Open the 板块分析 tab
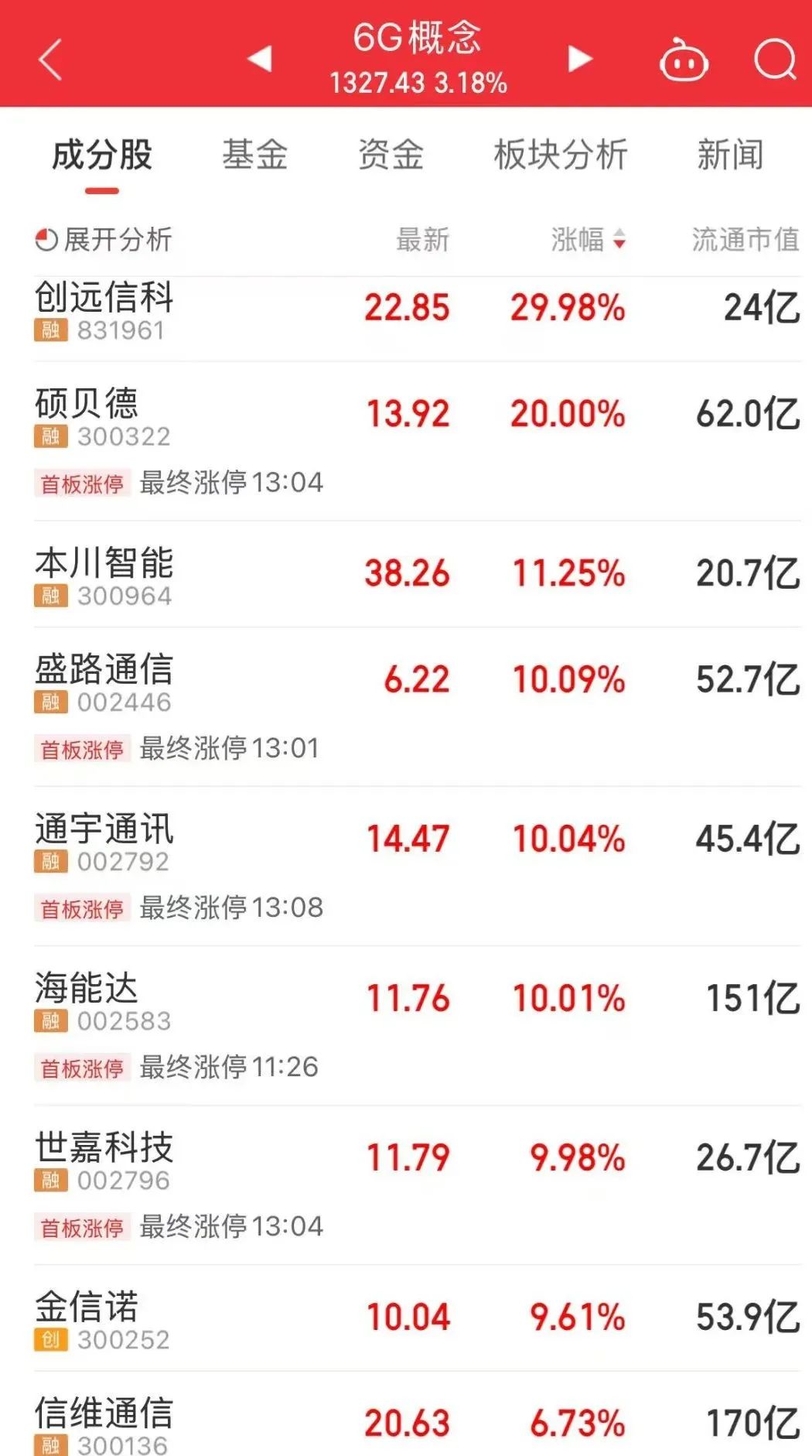The height and width of the screenshot is (1456, 812). (x=561, y=155)
